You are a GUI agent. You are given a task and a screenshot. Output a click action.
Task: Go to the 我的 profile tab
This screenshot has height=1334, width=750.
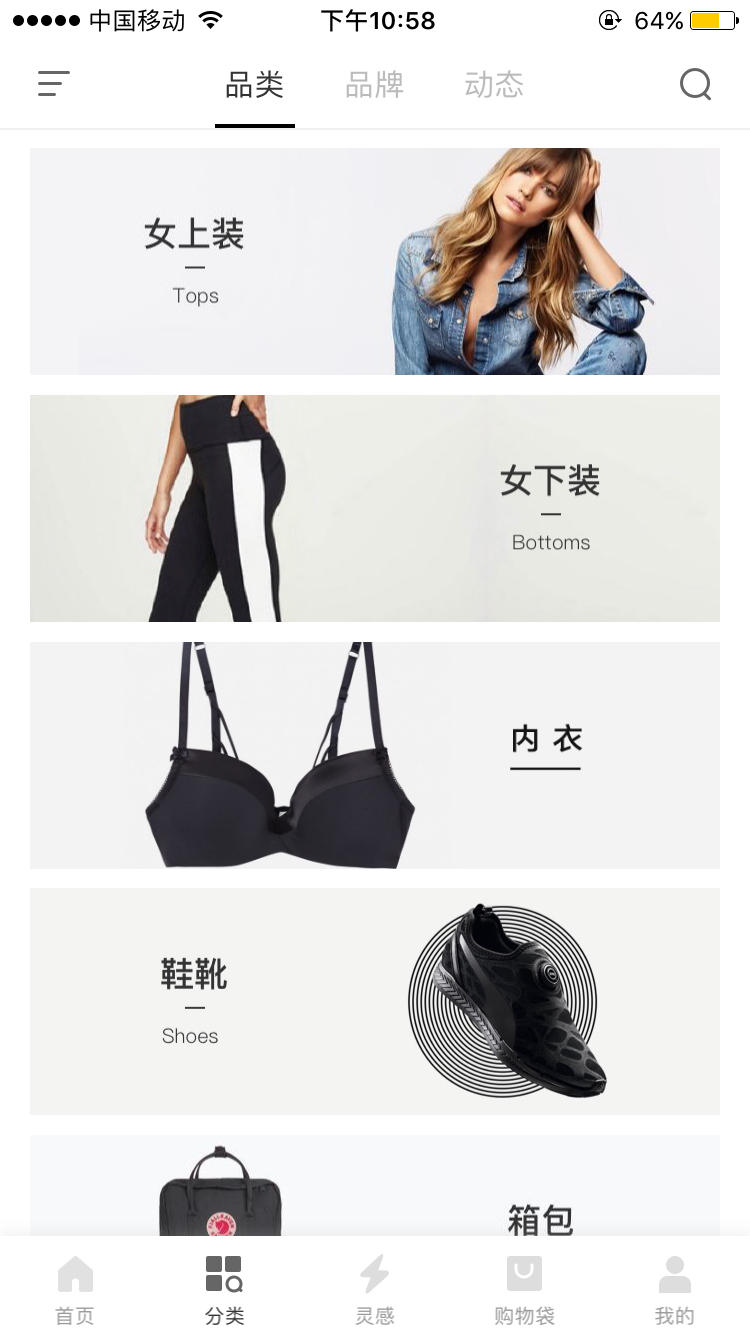(x=674, y=1290)
